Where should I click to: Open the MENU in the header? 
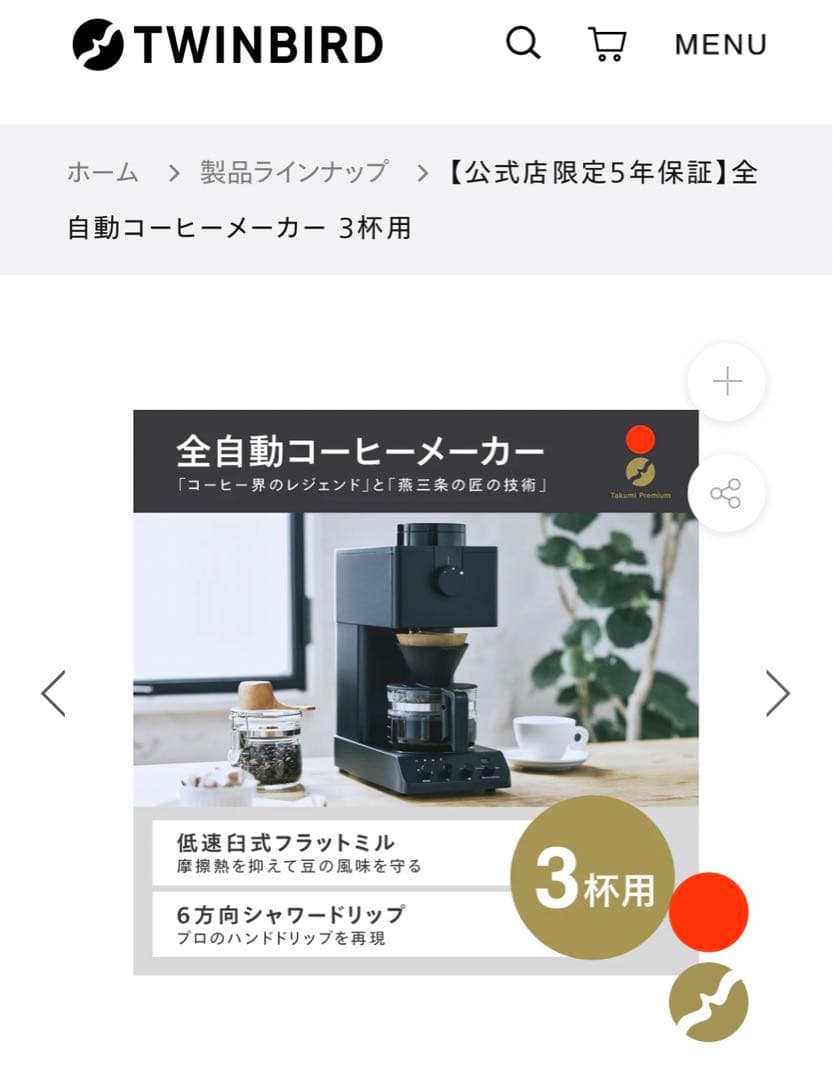coord(720,44)
